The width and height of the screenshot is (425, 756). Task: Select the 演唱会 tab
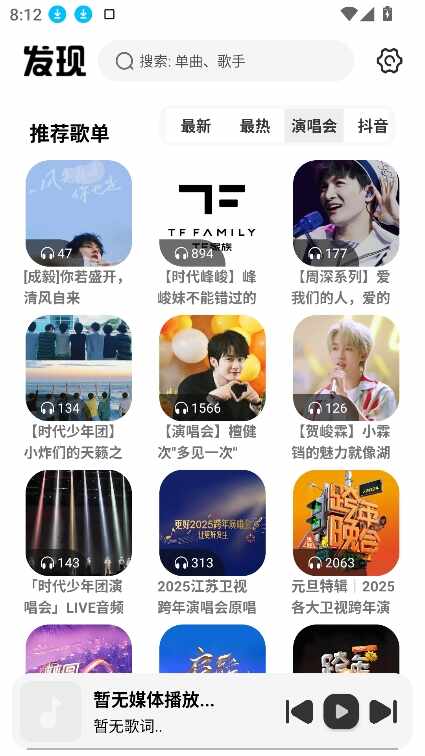314,126
